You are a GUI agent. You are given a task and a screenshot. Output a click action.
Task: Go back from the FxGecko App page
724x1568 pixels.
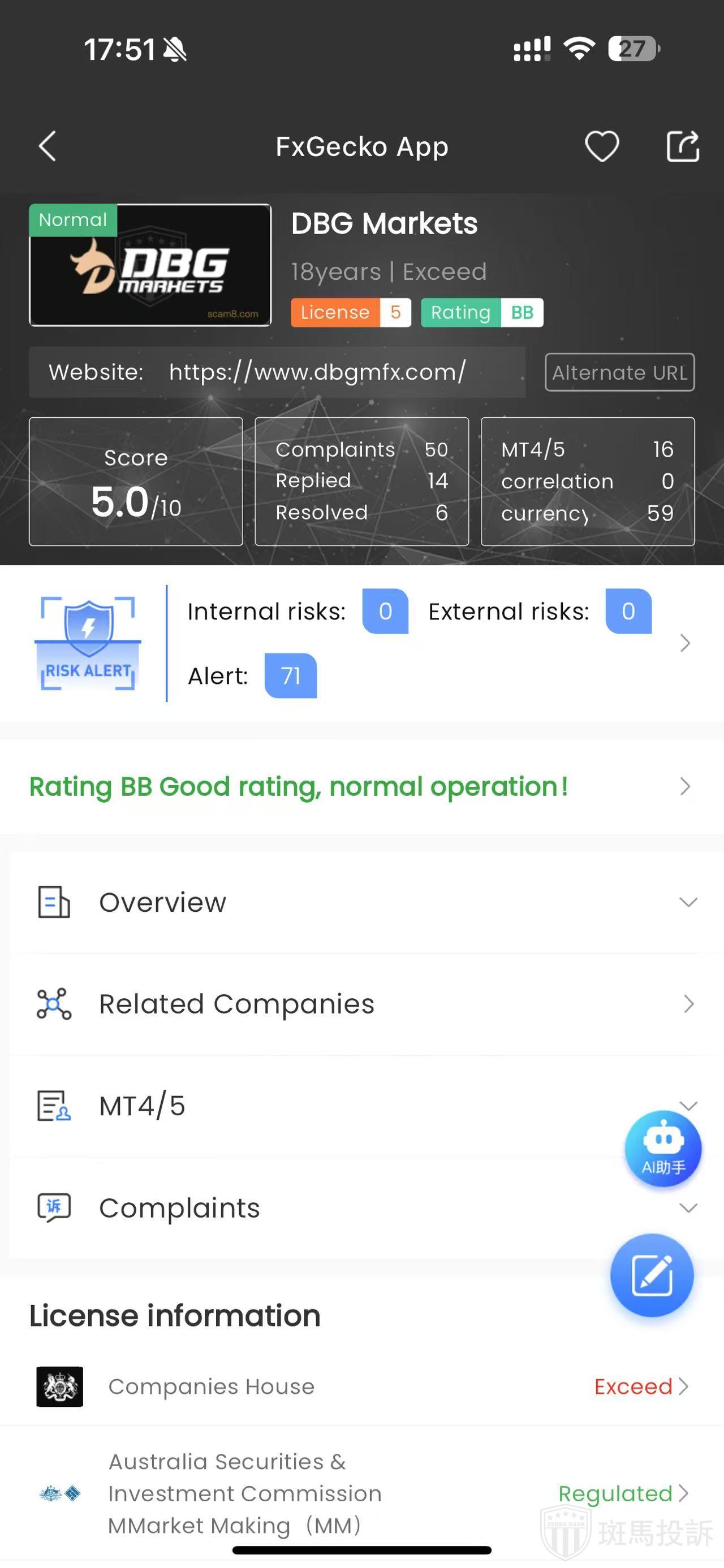[x=48, y=147]
